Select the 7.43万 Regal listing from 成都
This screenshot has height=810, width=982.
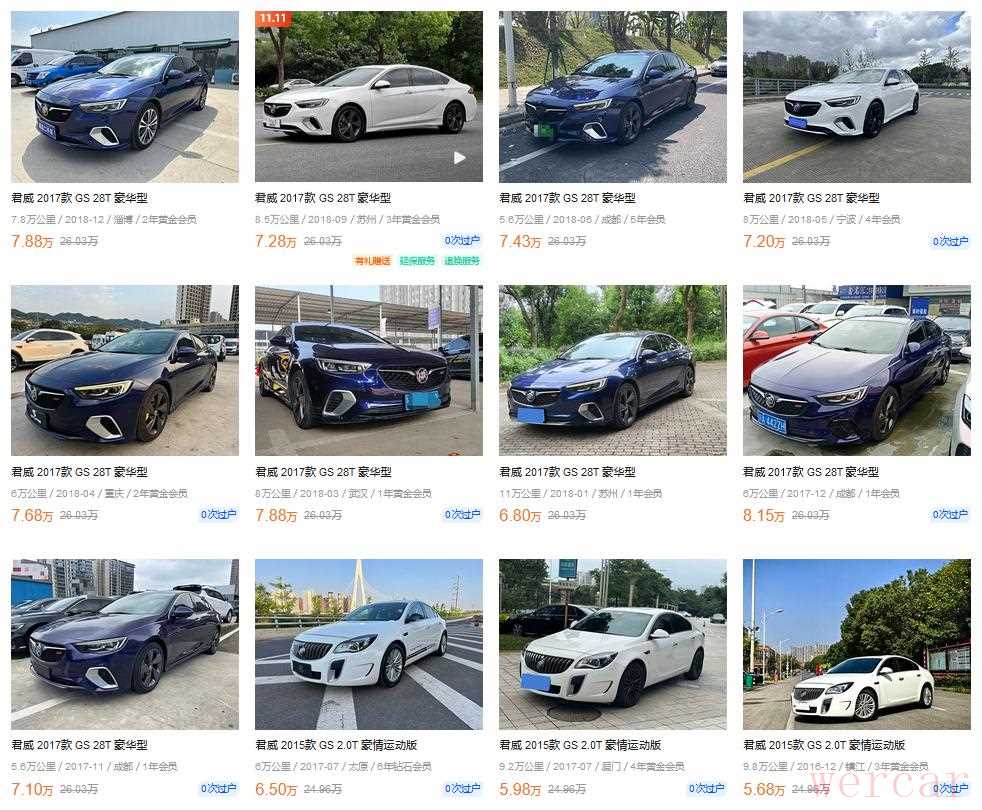pyautogui.click(x=612, y=97)
